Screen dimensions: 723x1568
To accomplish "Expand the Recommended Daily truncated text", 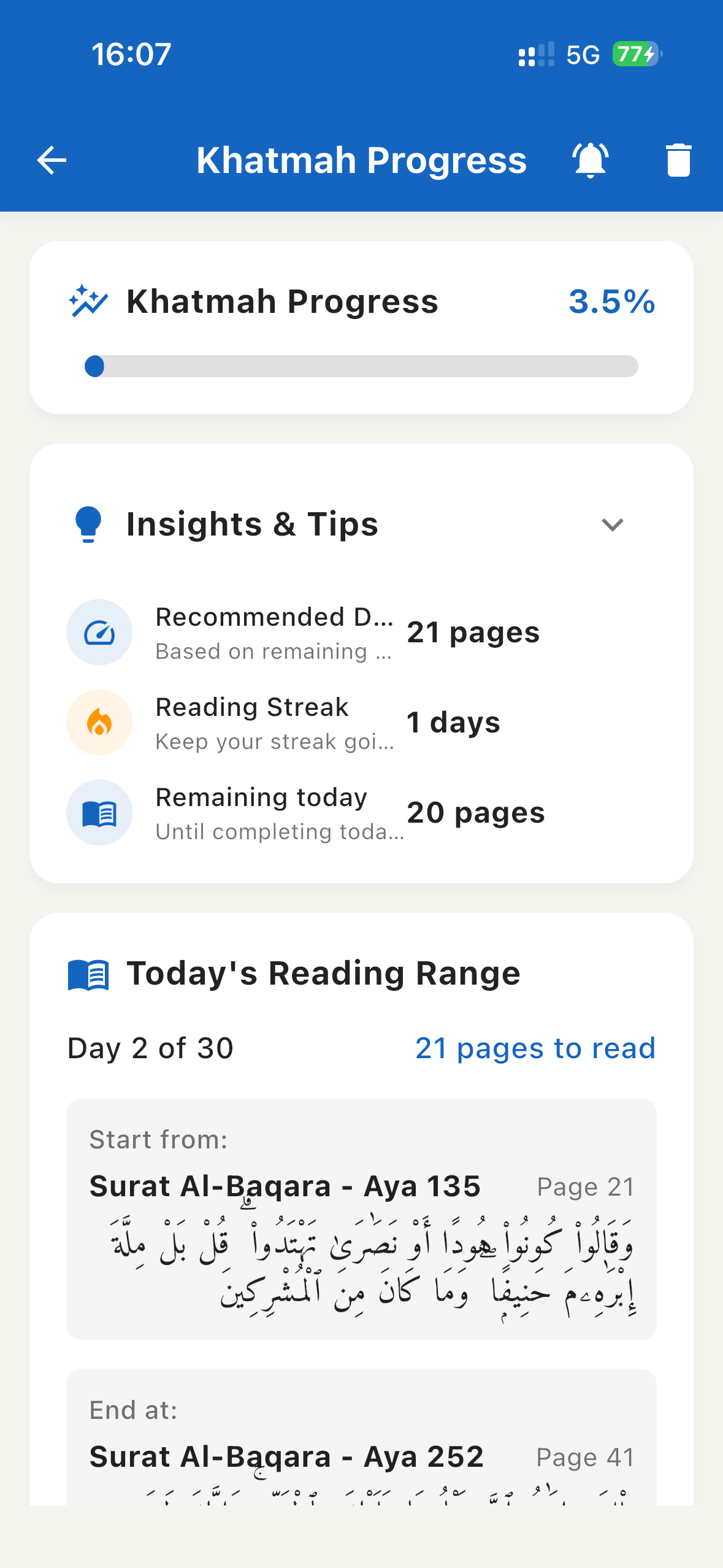I will [x=274, y=617].
